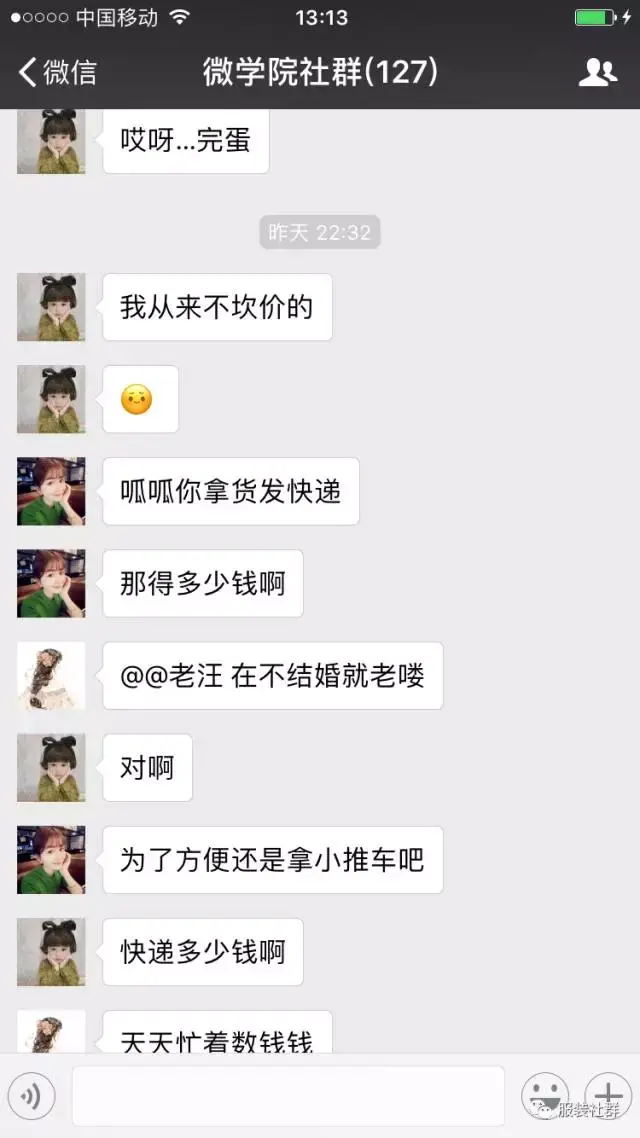The image size is (640, 1138).
Task: Open group members and chat details
Action: (597, 72)
